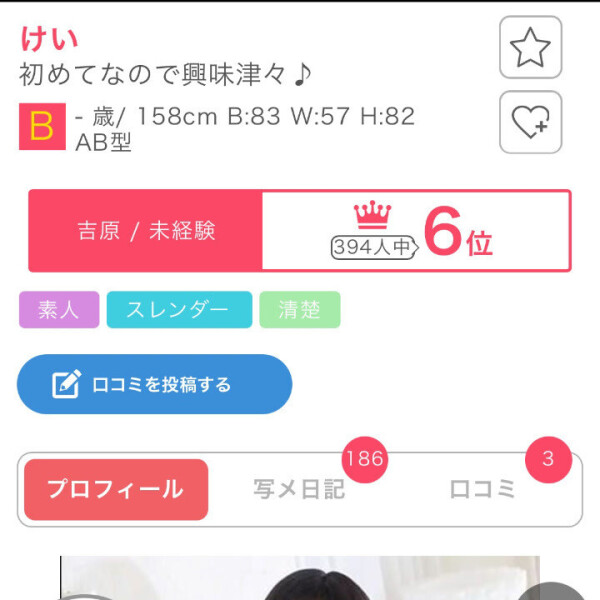600x600 pixels.
Task: Select the 素人 tag chip
Action: coord(59,310)
